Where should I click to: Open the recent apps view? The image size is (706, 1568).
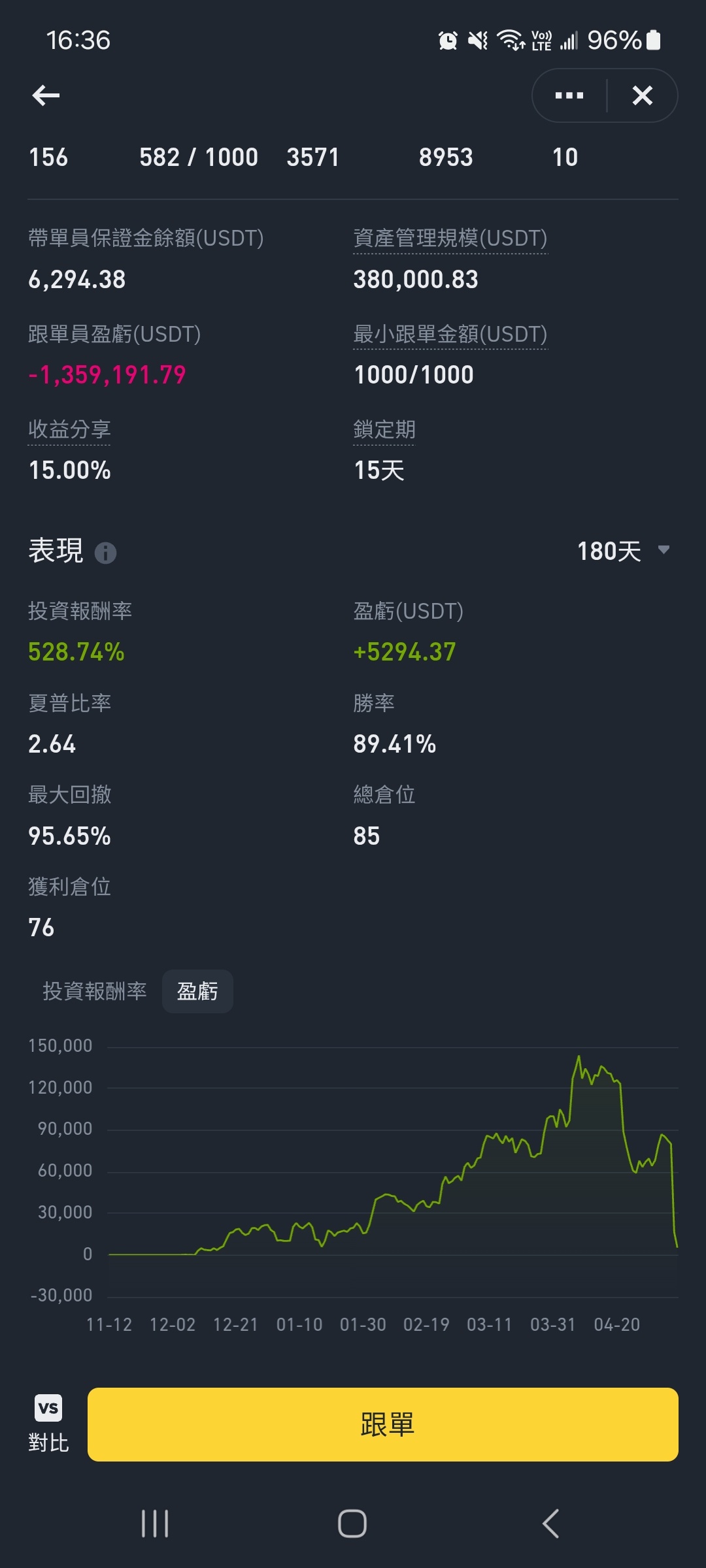click(155, 1524)
